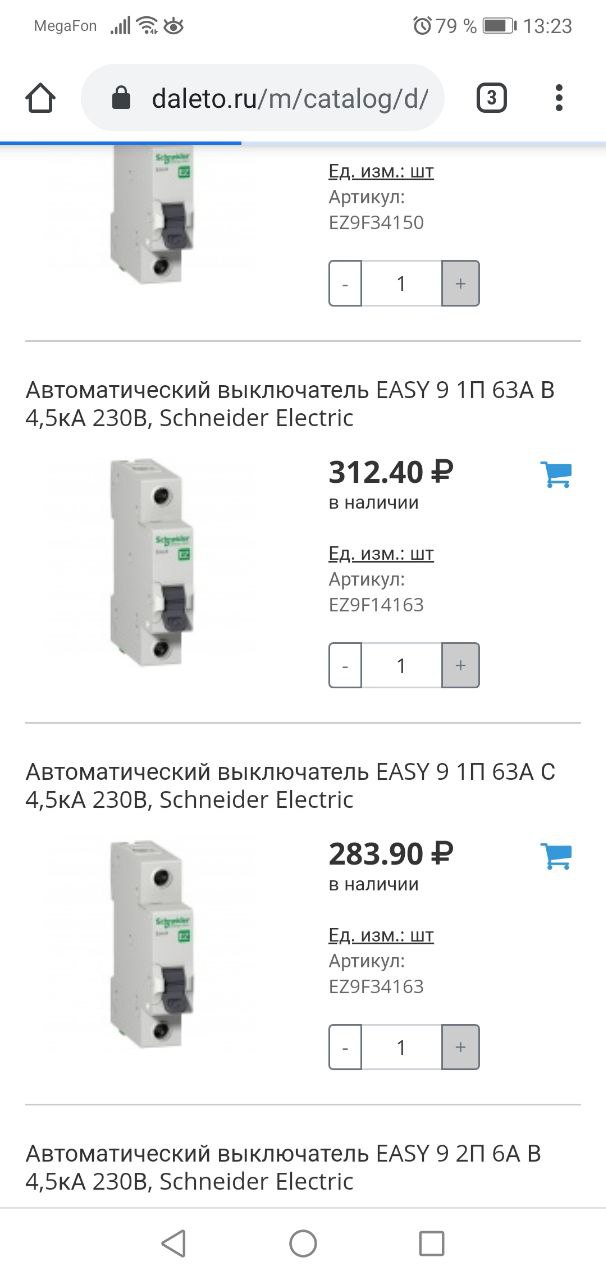Open the EASY 9 2П 6А В product title
606x1280 pixels.
click(x=283, y=1168)
